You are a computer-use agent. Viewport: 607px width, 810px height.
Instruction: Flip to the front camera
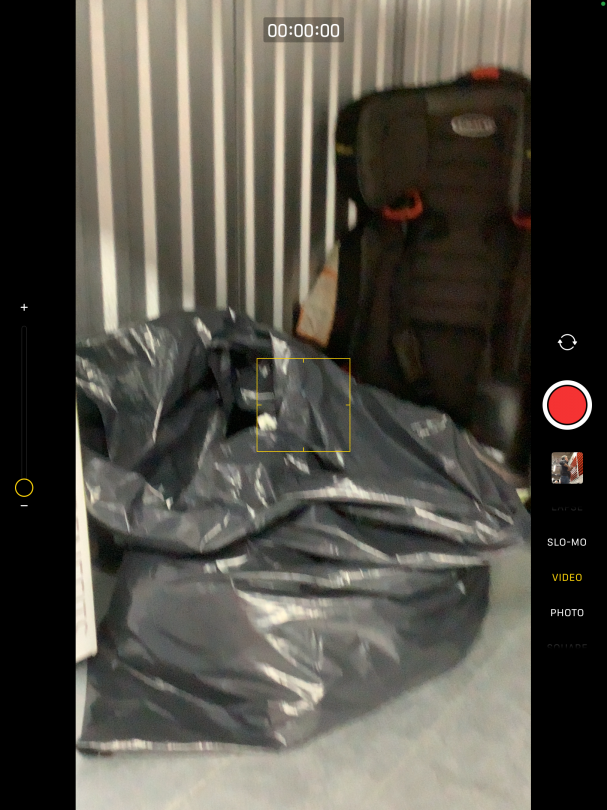coord(567,342)
